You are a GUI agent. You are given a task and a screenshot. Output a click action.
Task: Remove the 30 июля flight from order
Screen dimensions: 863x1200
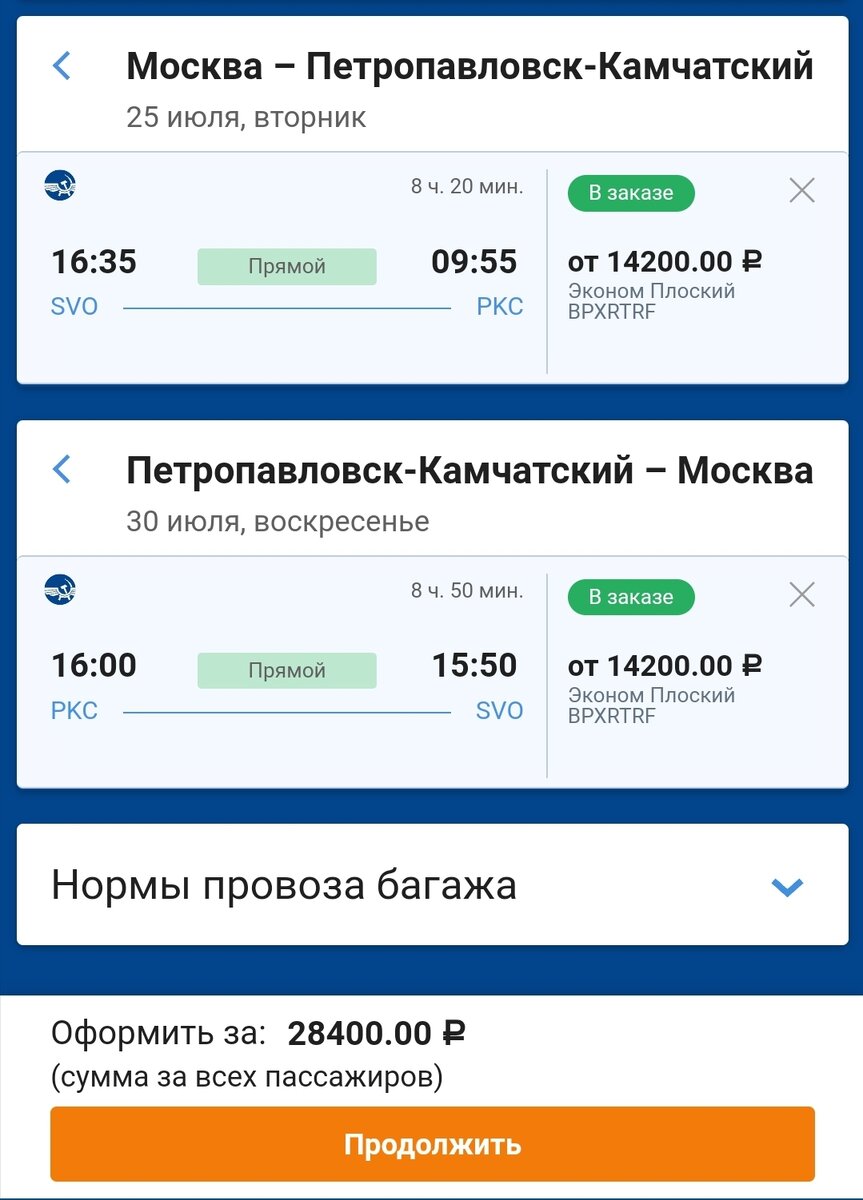click(x=802, y=595)
